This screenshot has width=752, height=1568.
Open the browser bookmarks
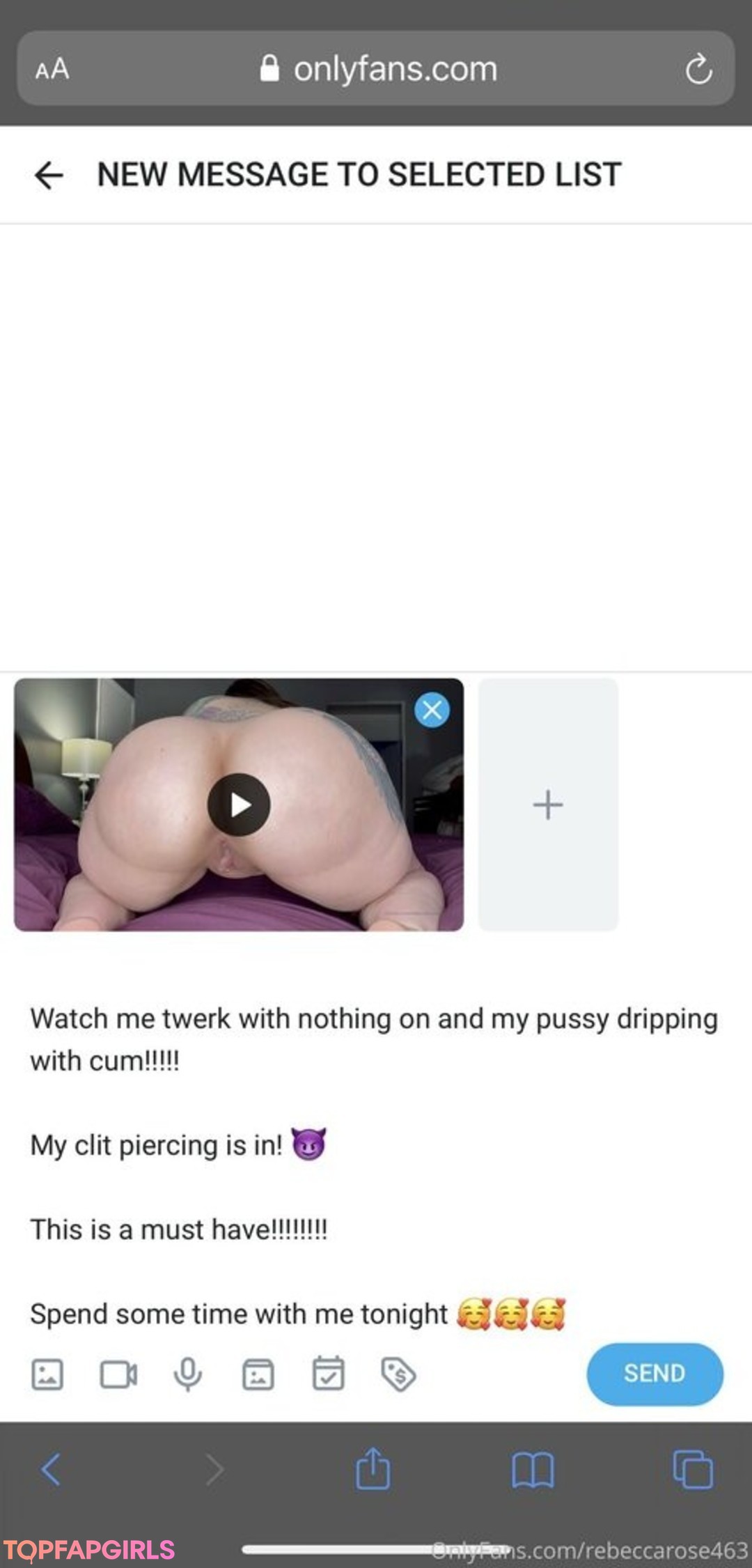(533, 1470)
